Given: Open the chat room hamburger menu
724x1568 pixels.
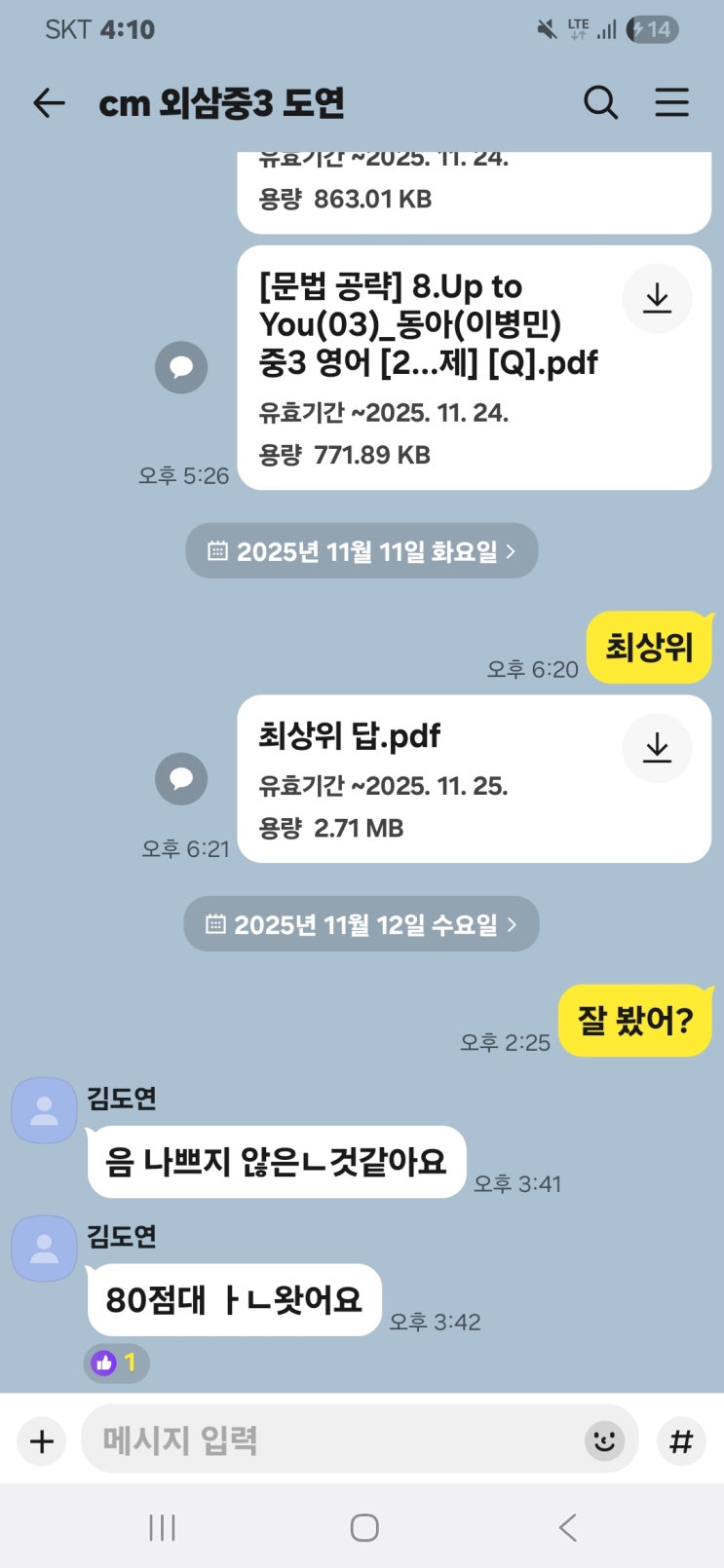Looking at the screenshot, I should pyautogui.click(x=671, y=102).
